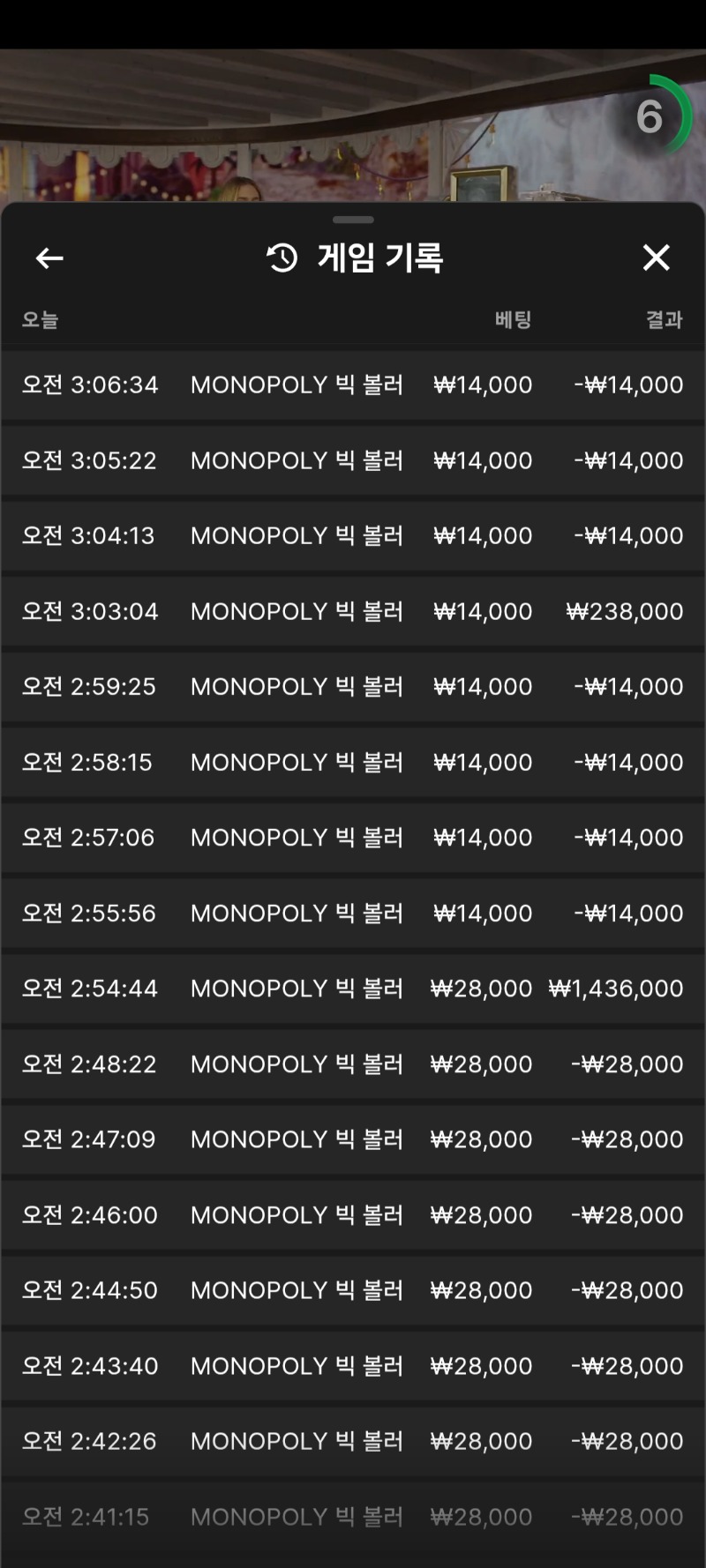Viewport: 706px width, 1568px height.
Task: Go back using the left arrow
Action: [49, 258]
